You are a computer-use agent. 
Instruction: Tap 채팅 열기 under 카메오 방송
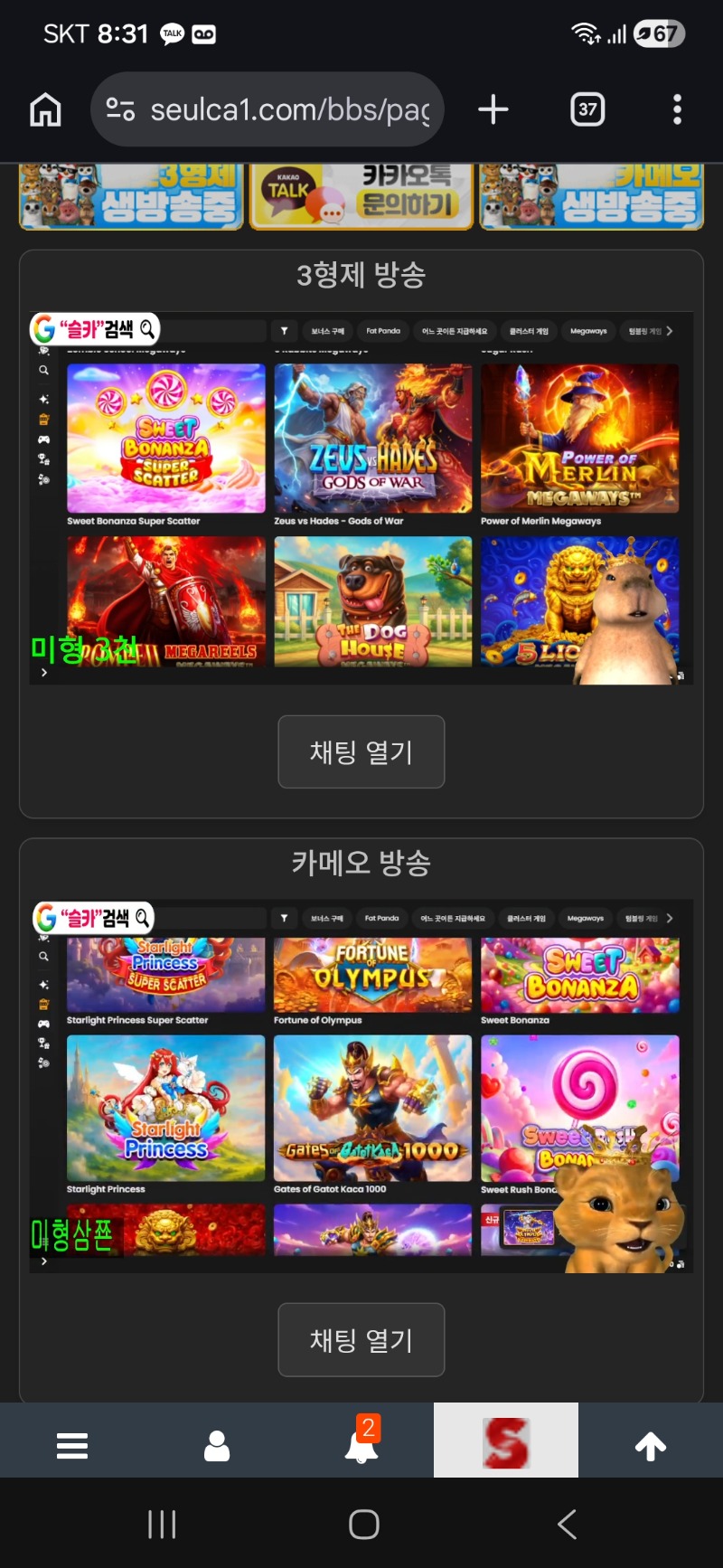[x=361, y=1339]
